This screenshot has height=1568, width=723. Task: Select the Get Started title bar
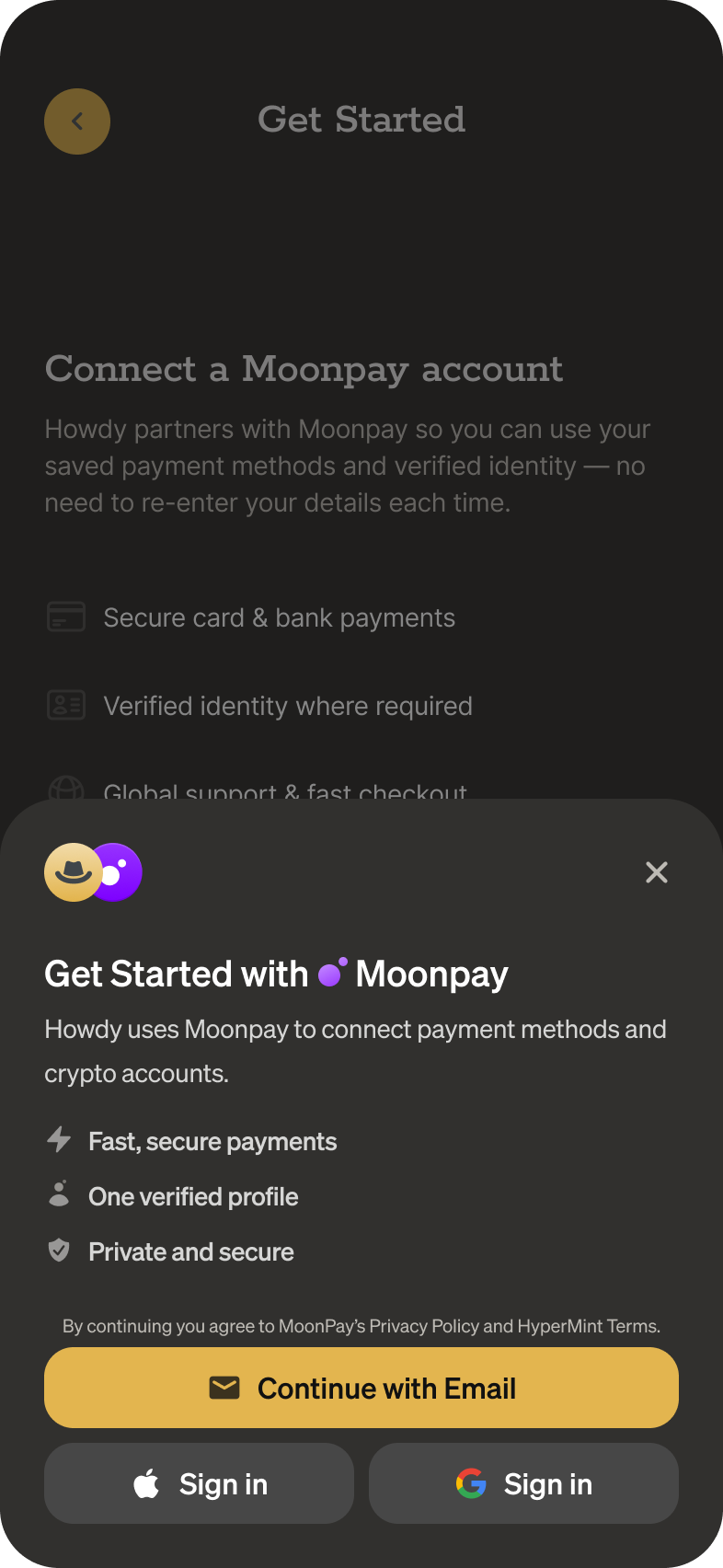[361, 120]
